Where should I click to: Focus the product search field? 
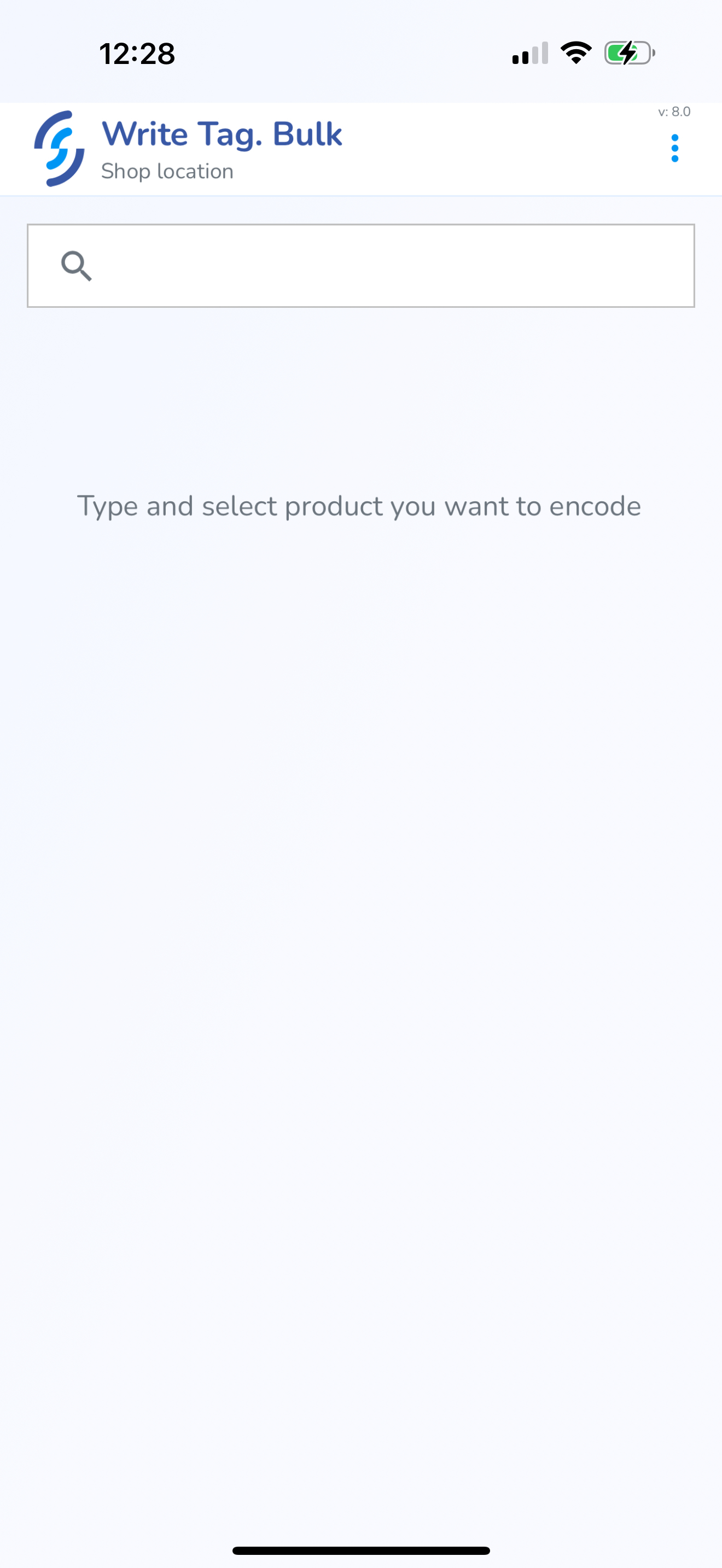[x=361, y=266]
